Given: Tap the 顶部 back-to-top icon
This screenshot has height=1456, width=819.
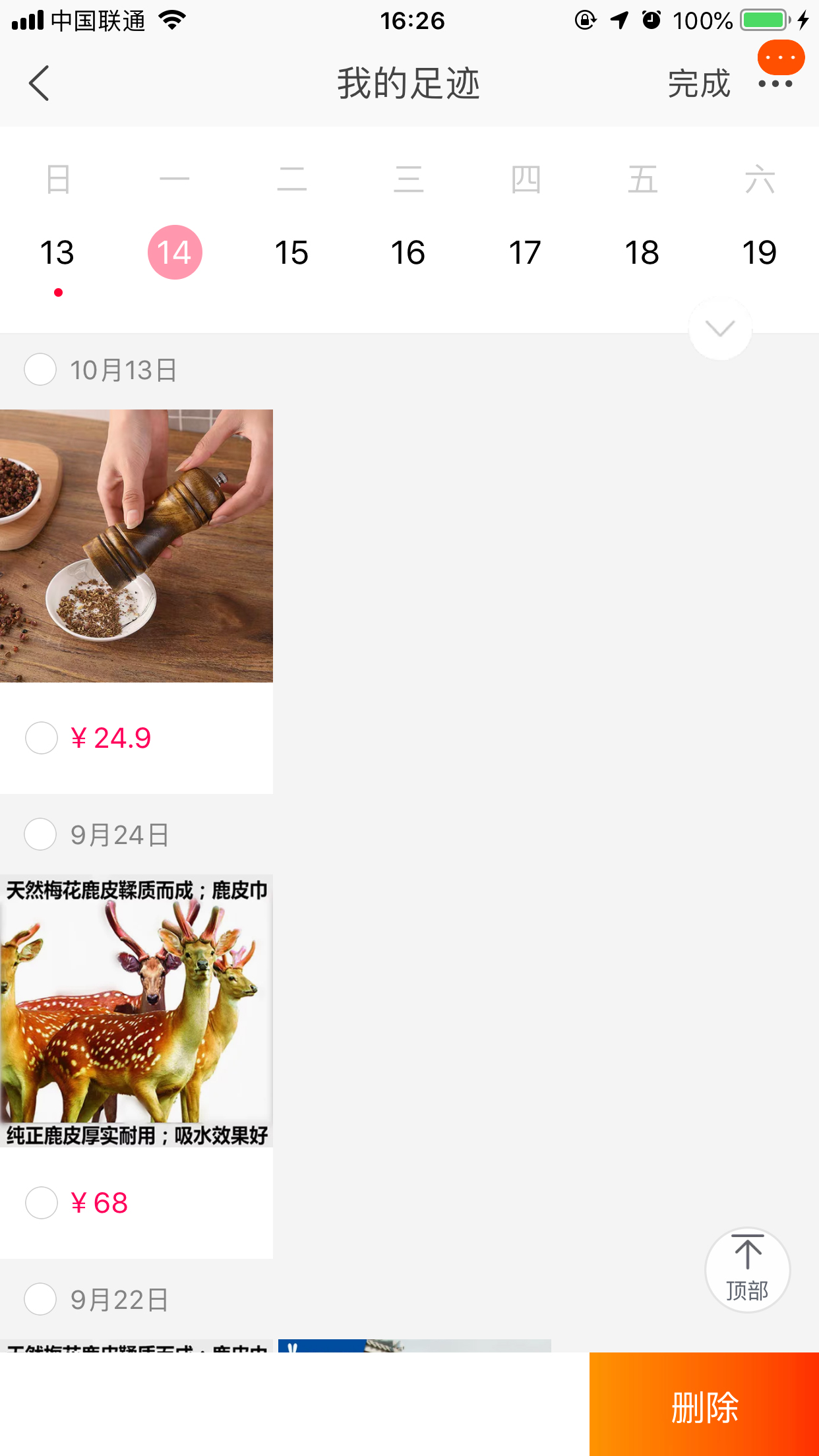Looking at the screenshot, I should coord(747,1269).
